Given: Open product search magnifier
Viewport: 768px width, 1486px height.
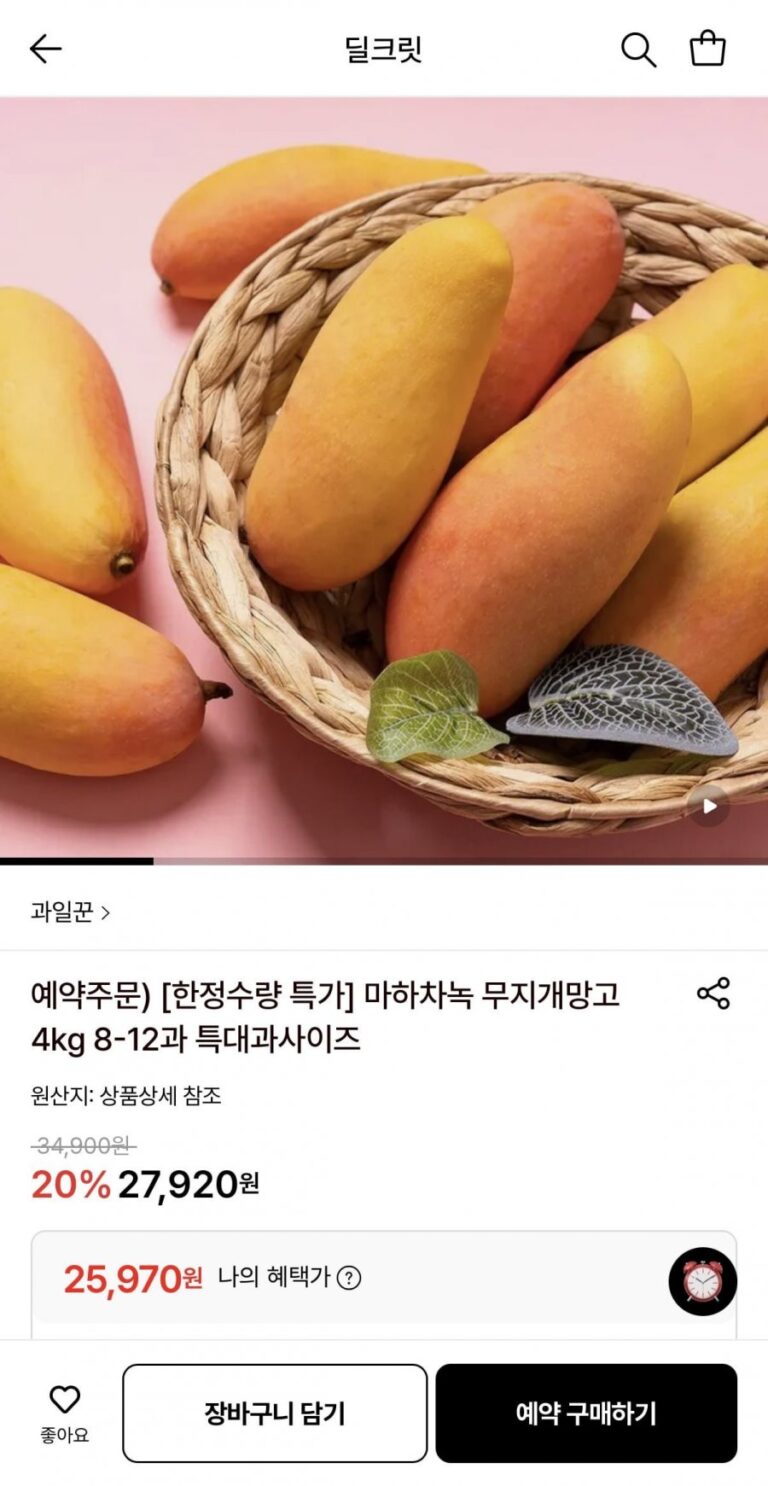Looking at the screenshot, I should point(638,49).
